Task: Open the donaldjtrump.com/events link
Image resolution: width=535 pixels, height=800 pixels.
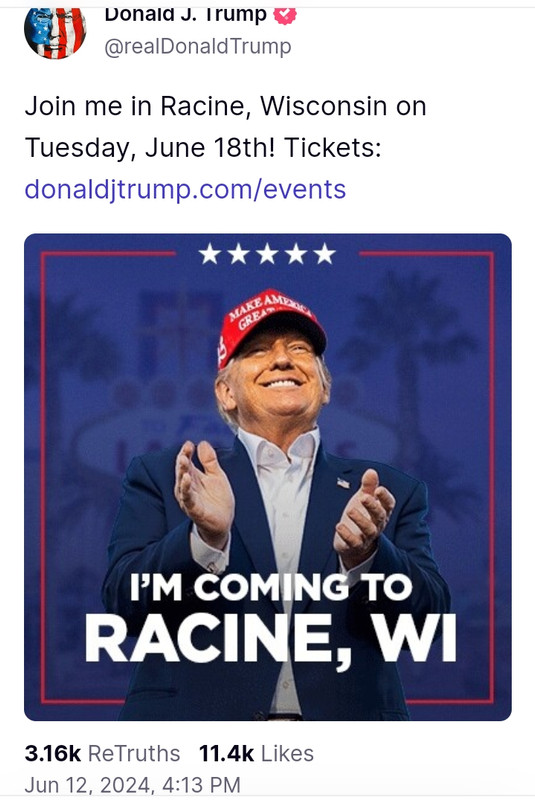Action: [185, 190]
